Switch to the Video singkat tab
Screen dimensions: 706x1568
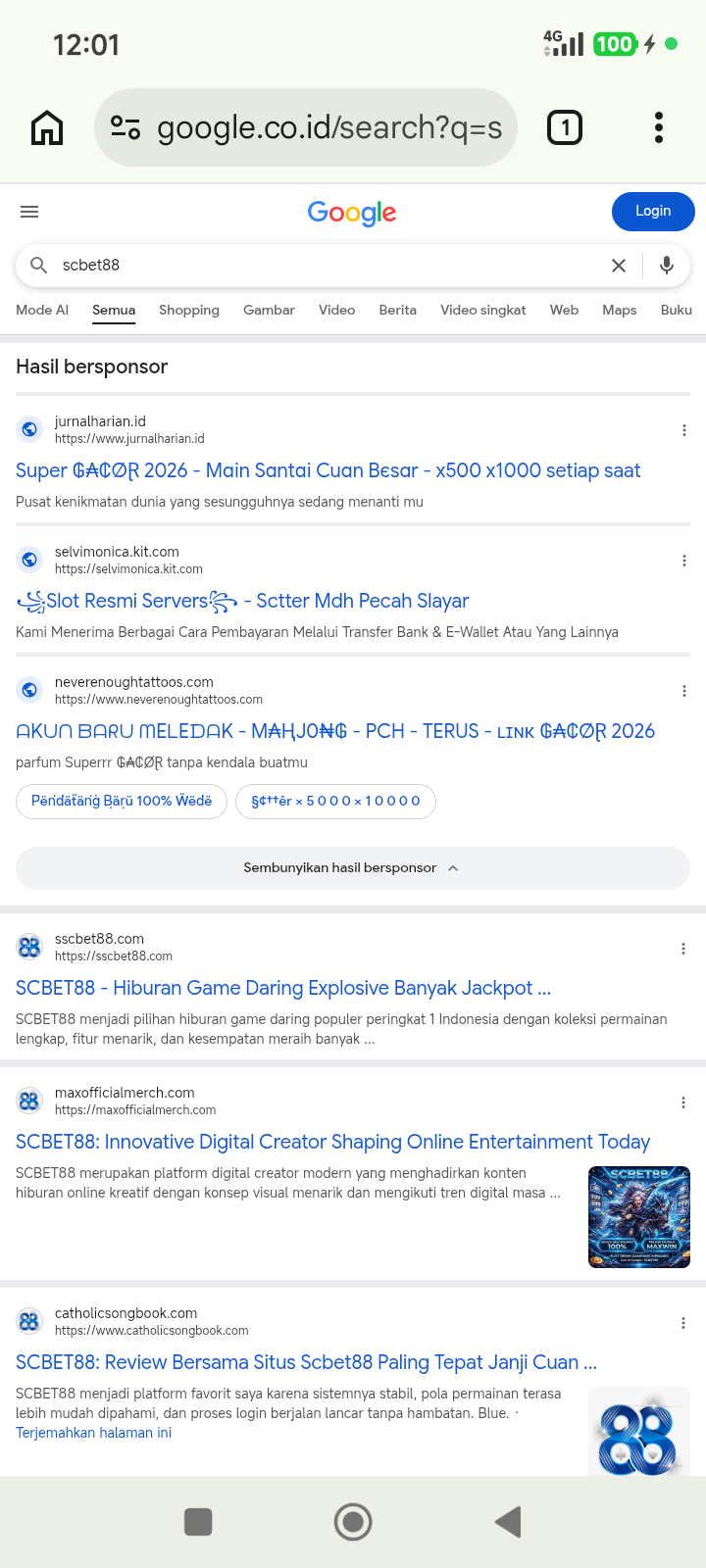click(482, 310)
